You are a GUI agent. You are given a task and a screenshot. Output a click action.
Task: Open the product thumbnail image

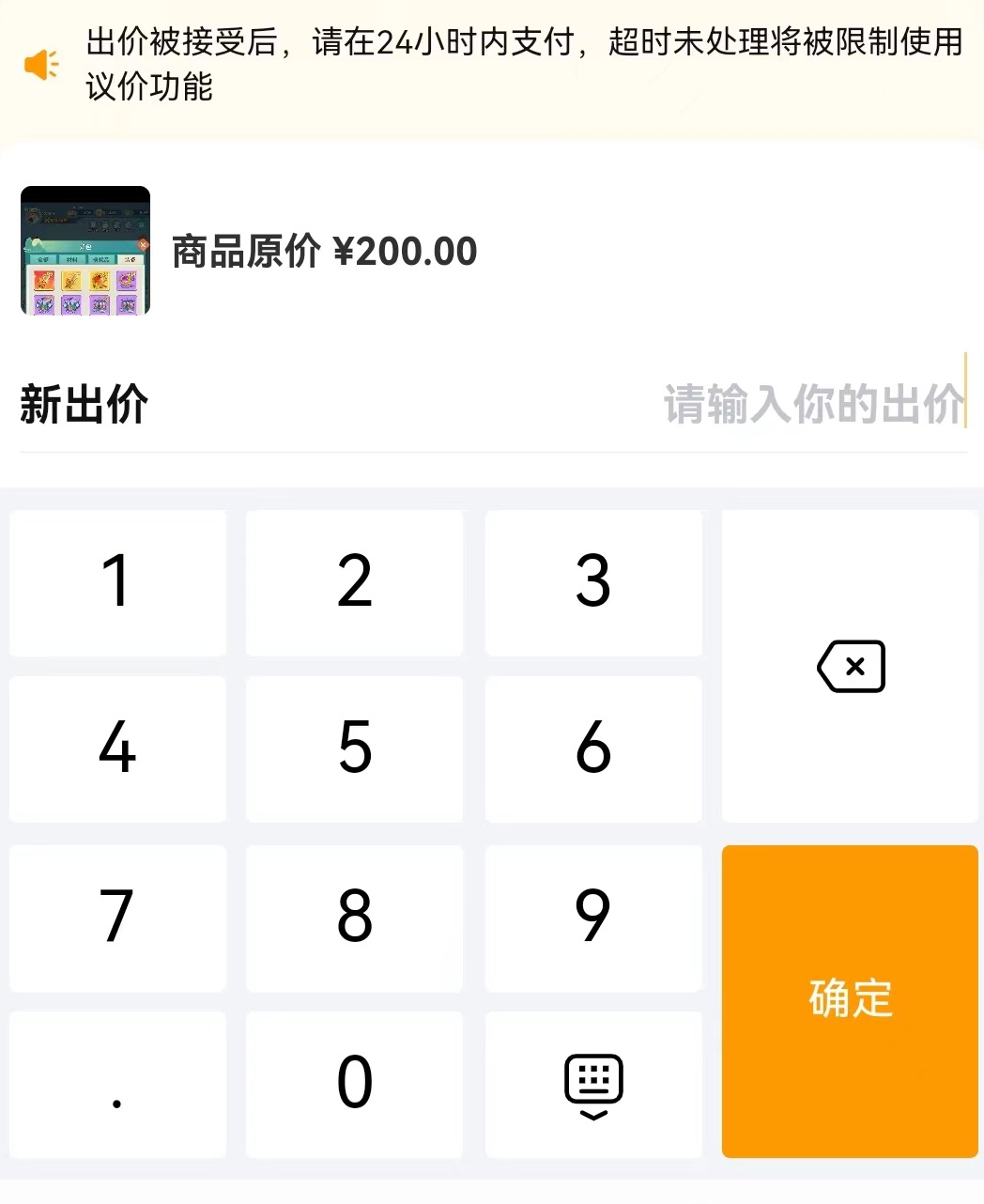pos(85,251)
